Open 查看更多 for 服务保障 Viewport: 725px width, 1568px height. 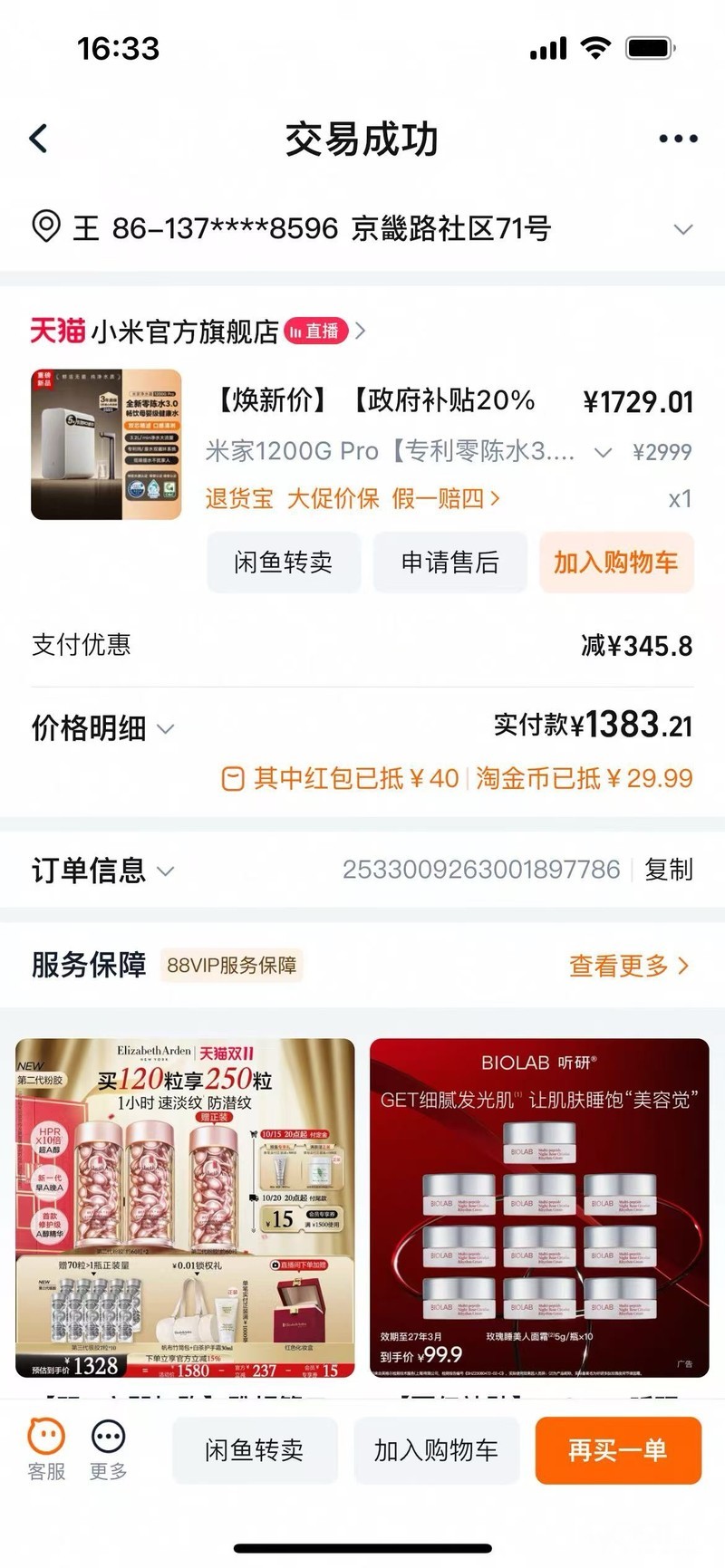pyautogui.click(x=628, y=966)
